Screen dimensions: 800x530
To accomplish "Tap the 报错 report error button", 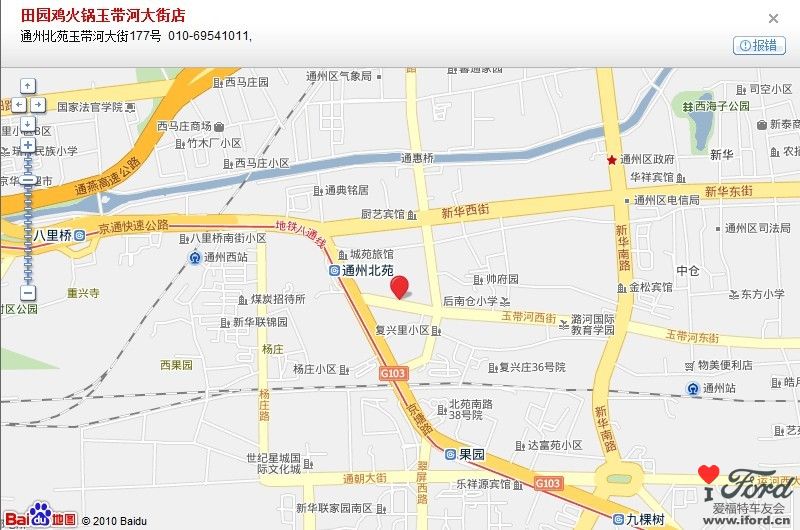I will [759, 45].
